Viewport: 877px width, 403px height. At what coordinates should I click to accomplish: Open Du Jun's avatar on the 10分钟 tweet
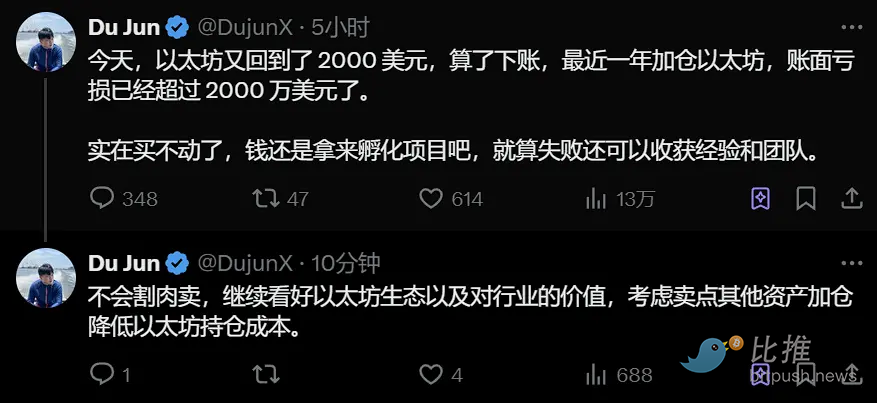click(45, 278)
